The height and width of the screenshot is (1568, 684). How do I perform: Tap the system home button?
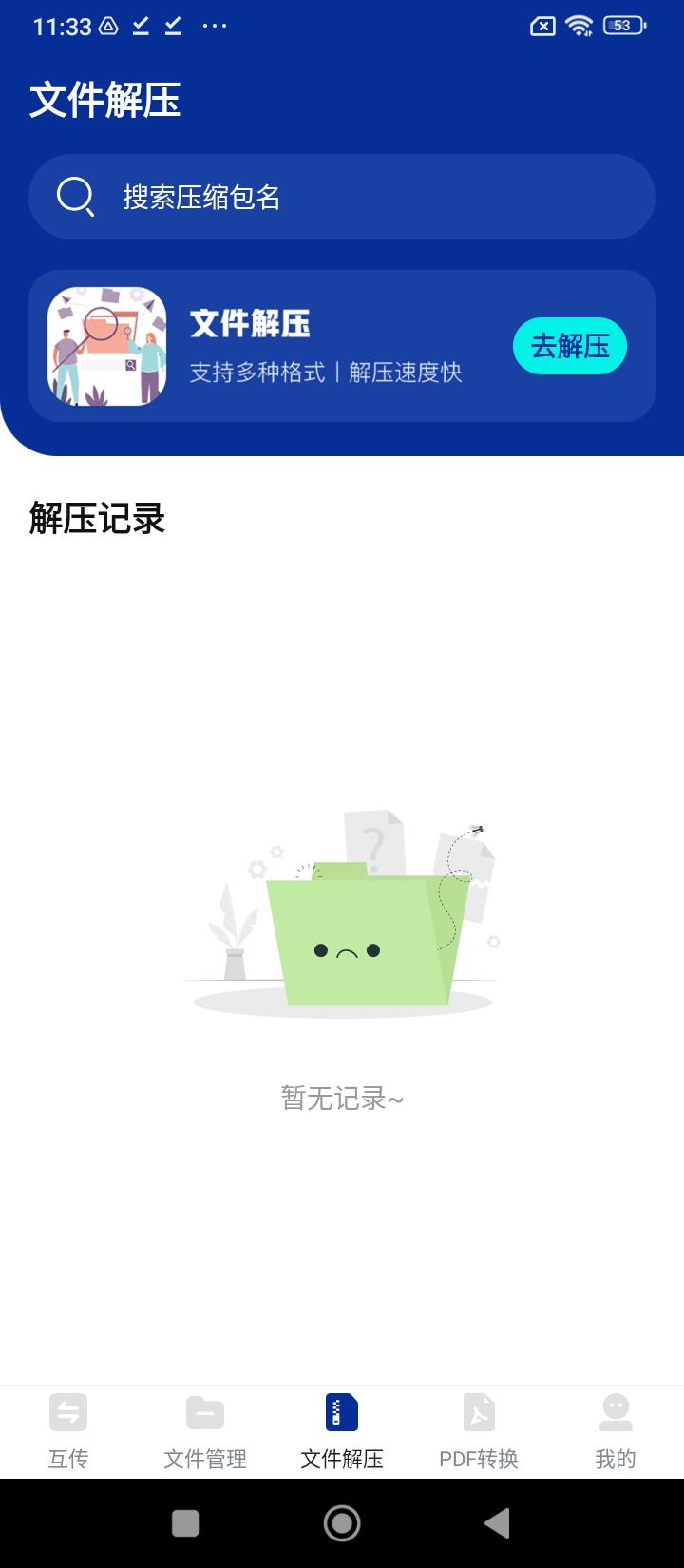(x=342, y=1523)
